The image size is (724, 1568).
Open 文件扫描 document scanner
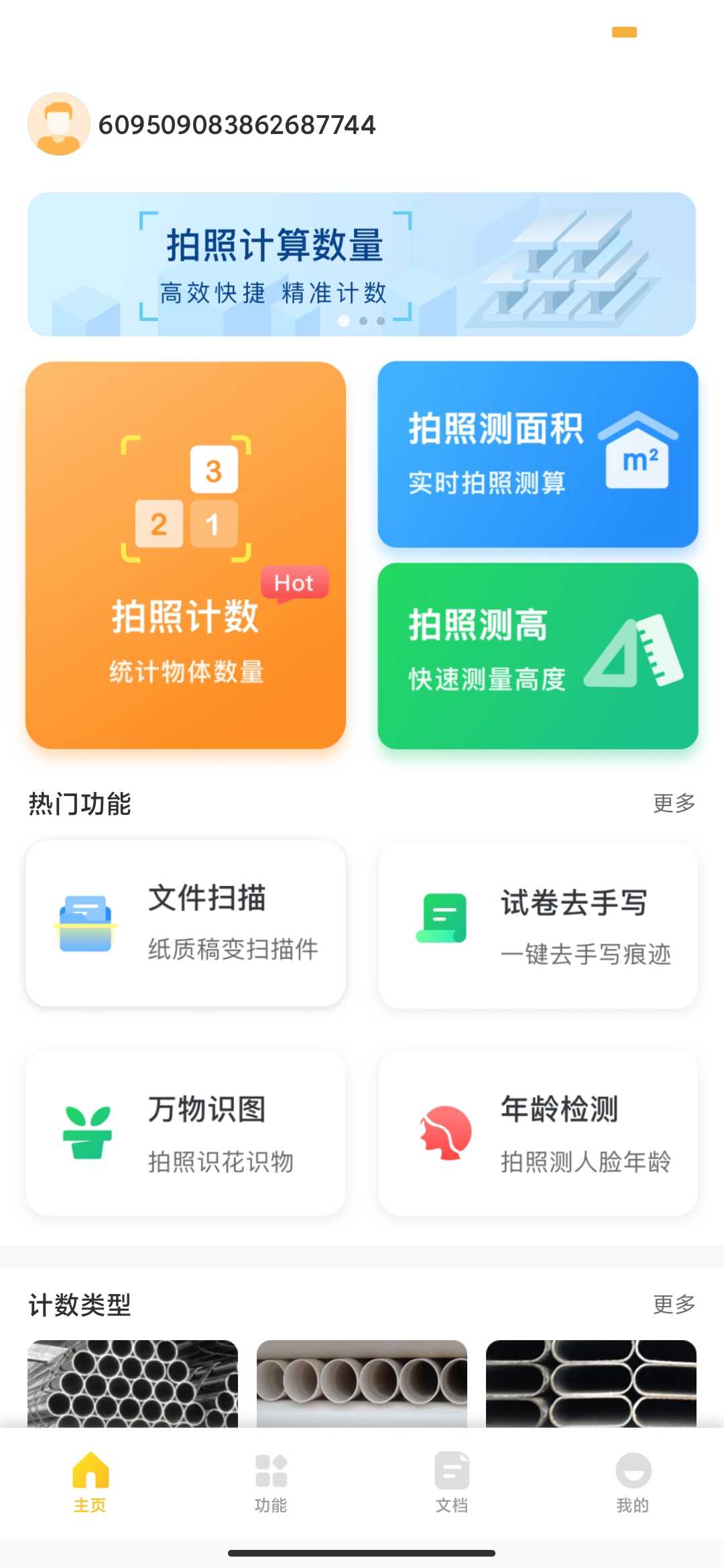click(x=186, y=923)
